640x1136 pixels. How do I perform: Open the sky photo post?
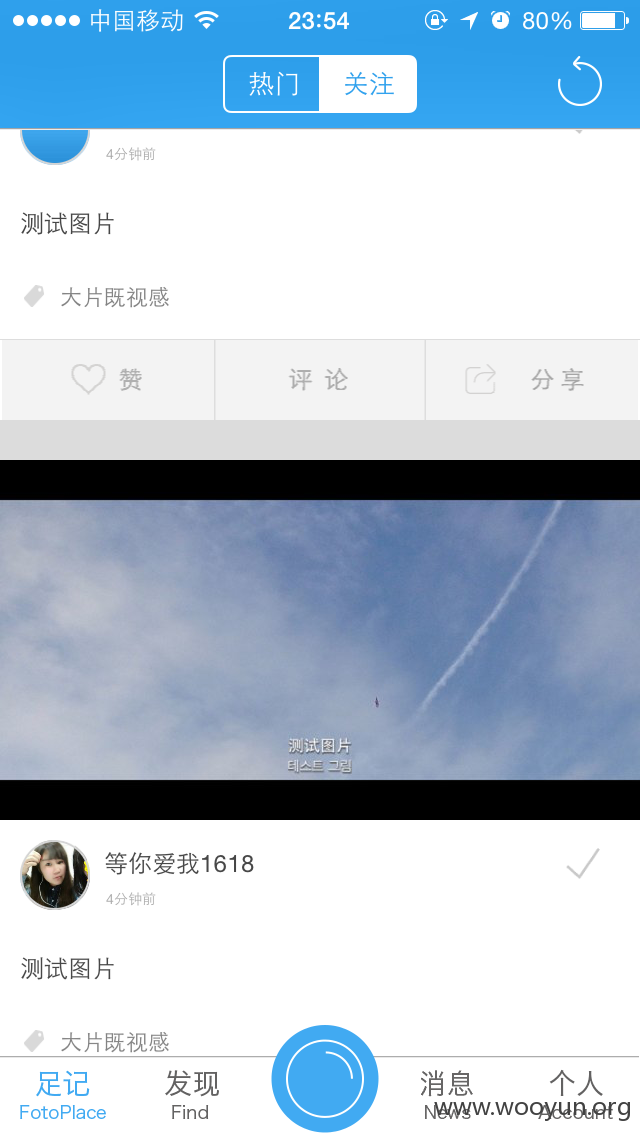[320, 640]
